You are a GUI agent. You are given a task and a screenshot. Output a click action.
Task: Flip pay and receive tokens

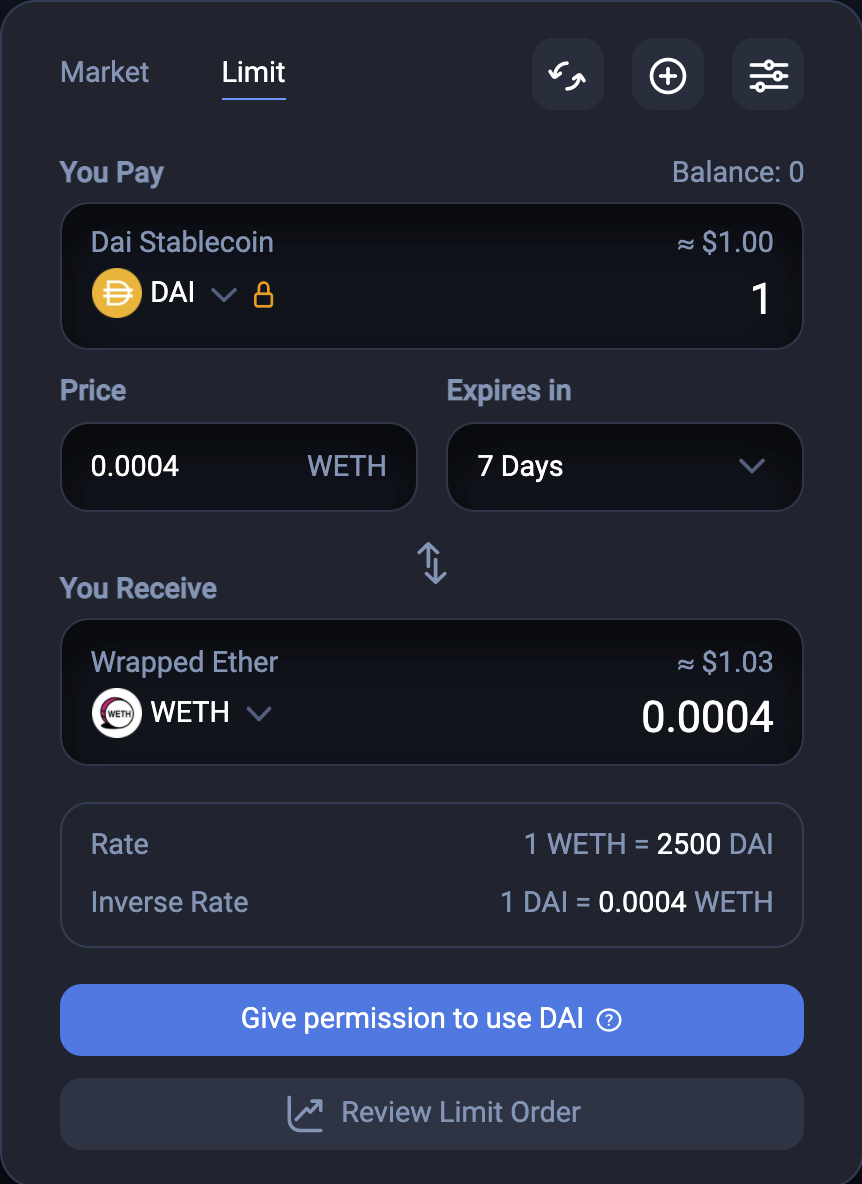pos(431,563)
